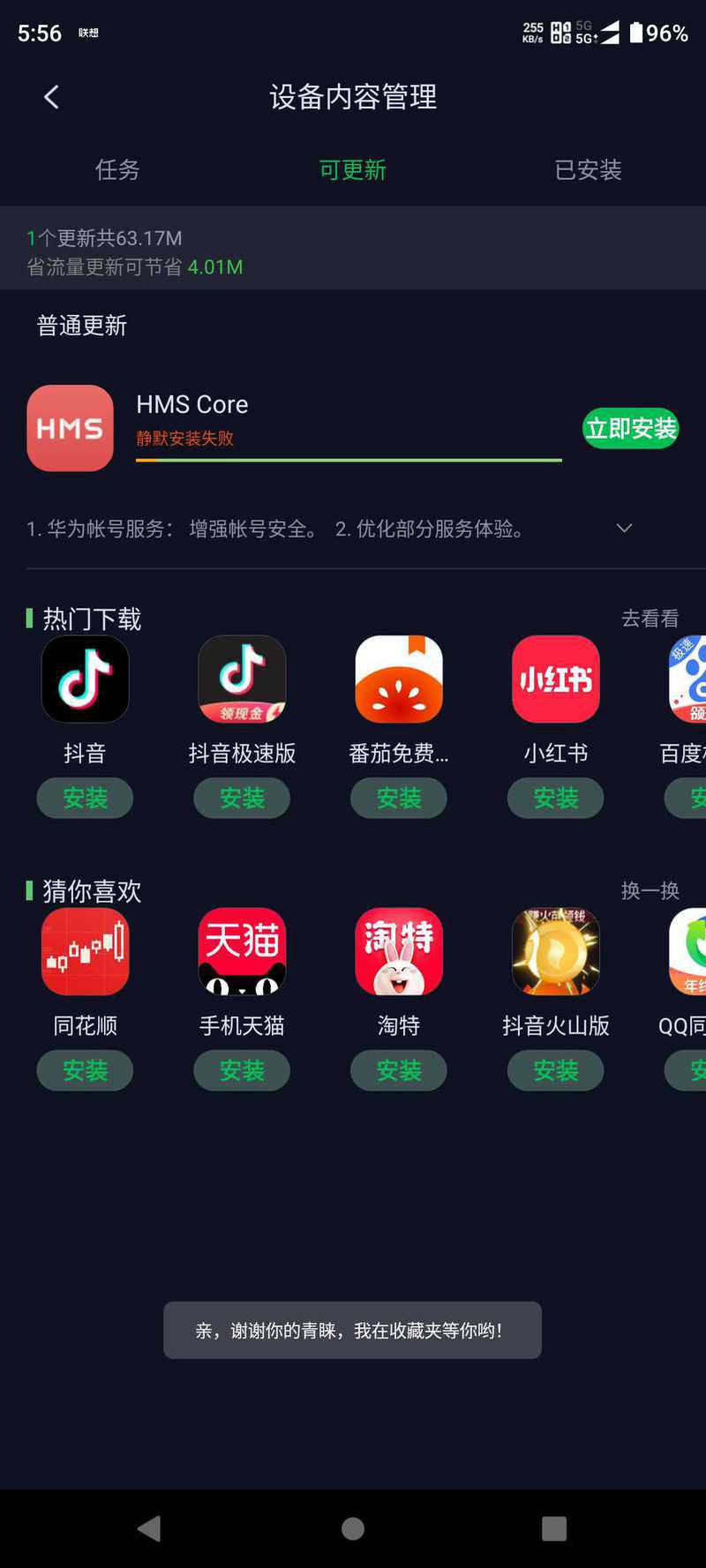Install 抖音火山版
The image size is (706, 1568).
pyautogui.click(x=556, y=1070)
